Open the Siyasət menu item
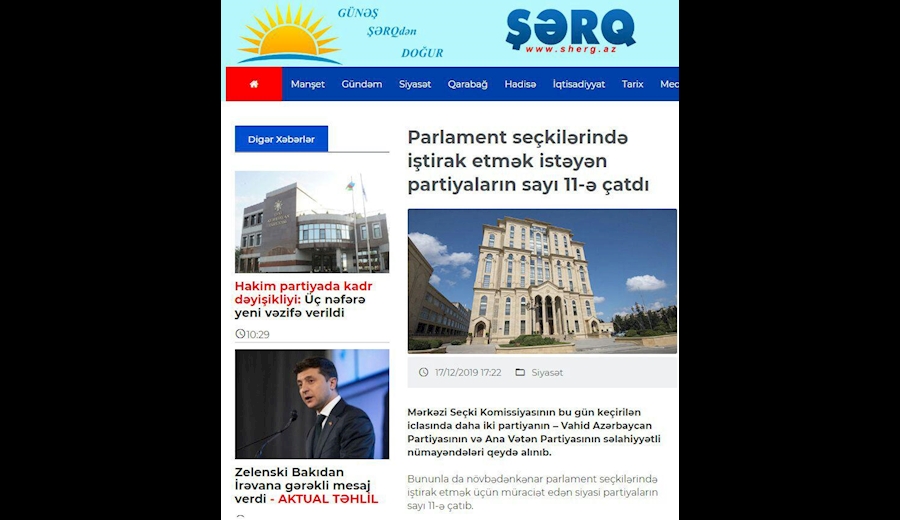Viewport: 900px width, 520px height. coord(415,84)
